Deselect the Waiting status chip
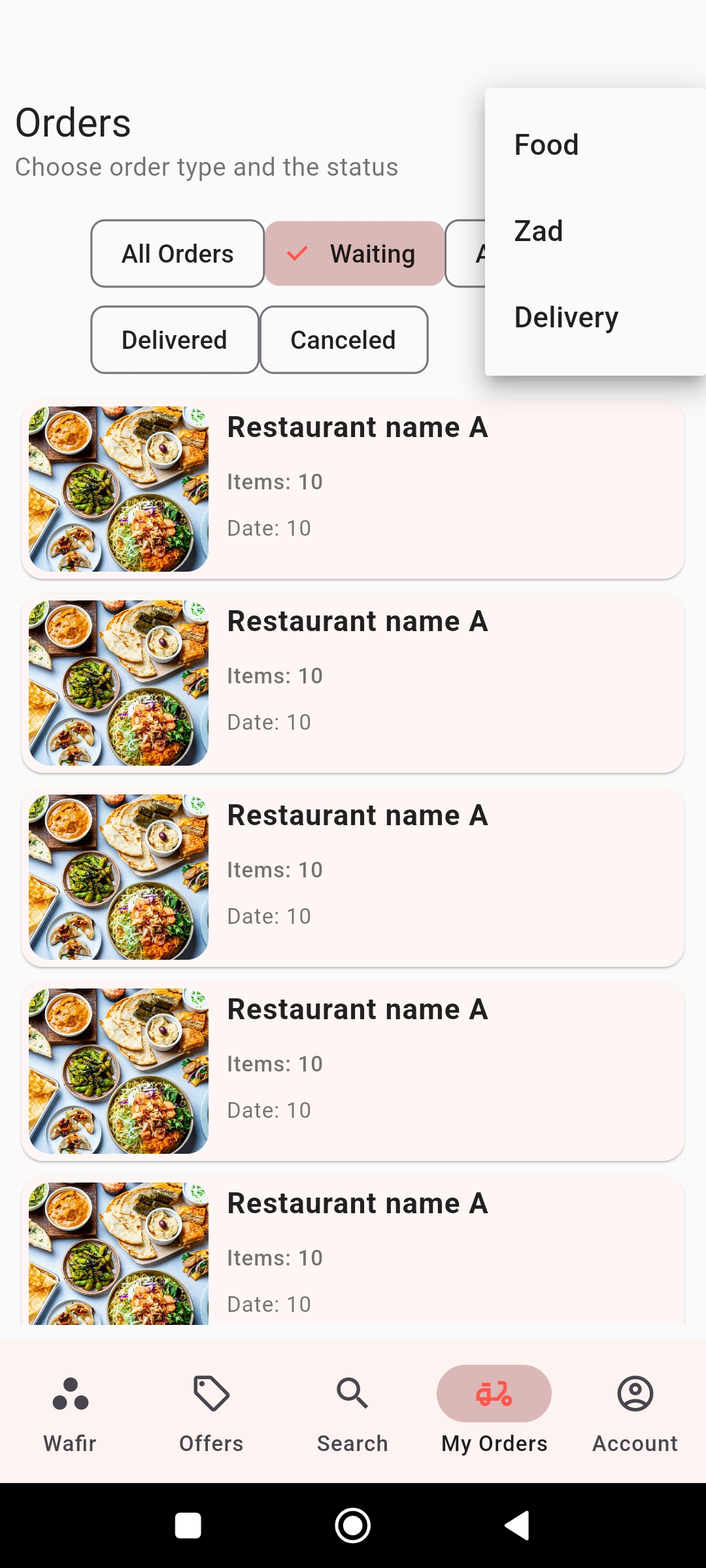This screenshot has height=1568, width=706. point(354,253)
